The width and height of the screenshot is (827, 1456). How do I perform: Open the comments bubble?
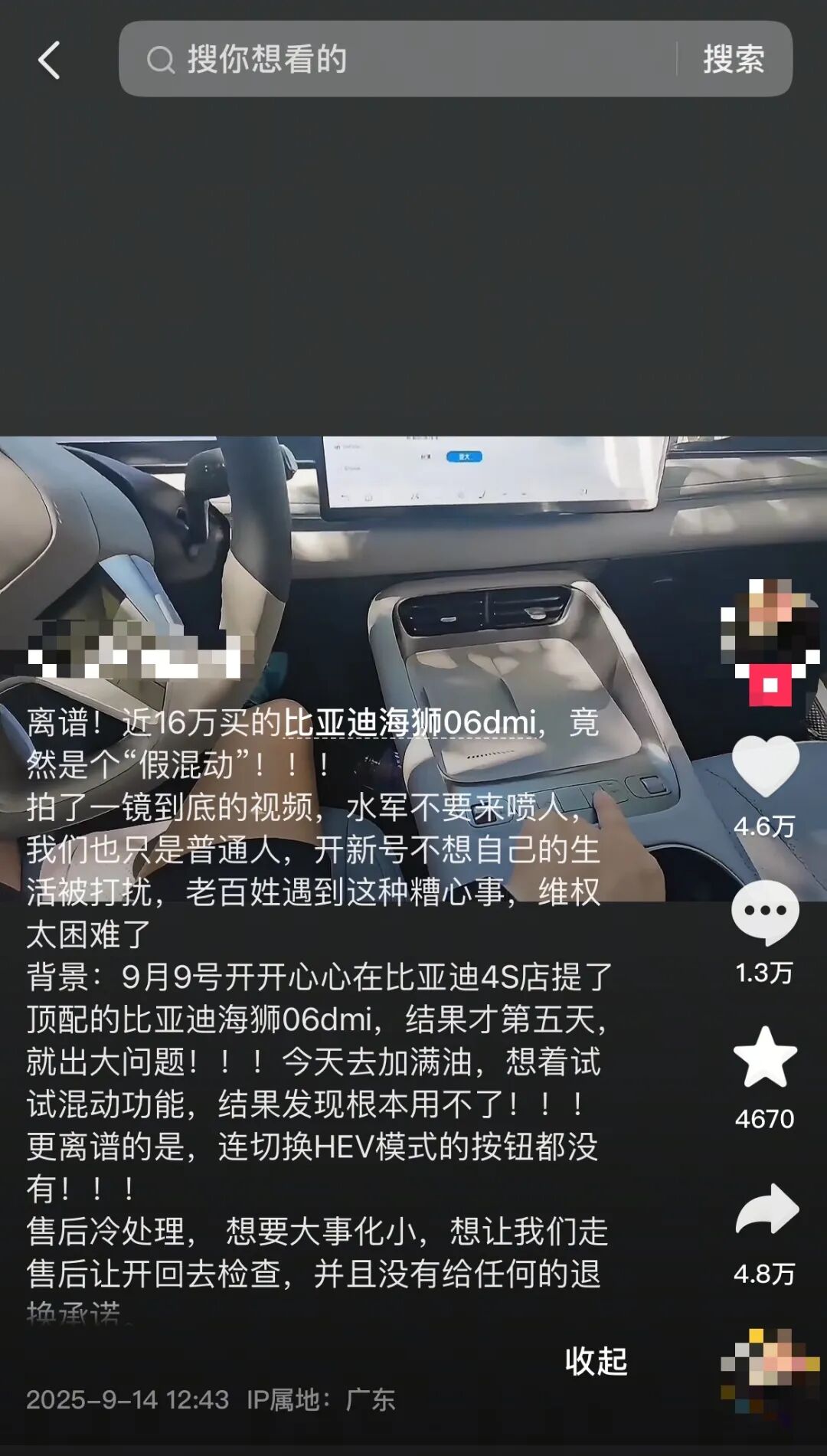click(x=765, y=911)
